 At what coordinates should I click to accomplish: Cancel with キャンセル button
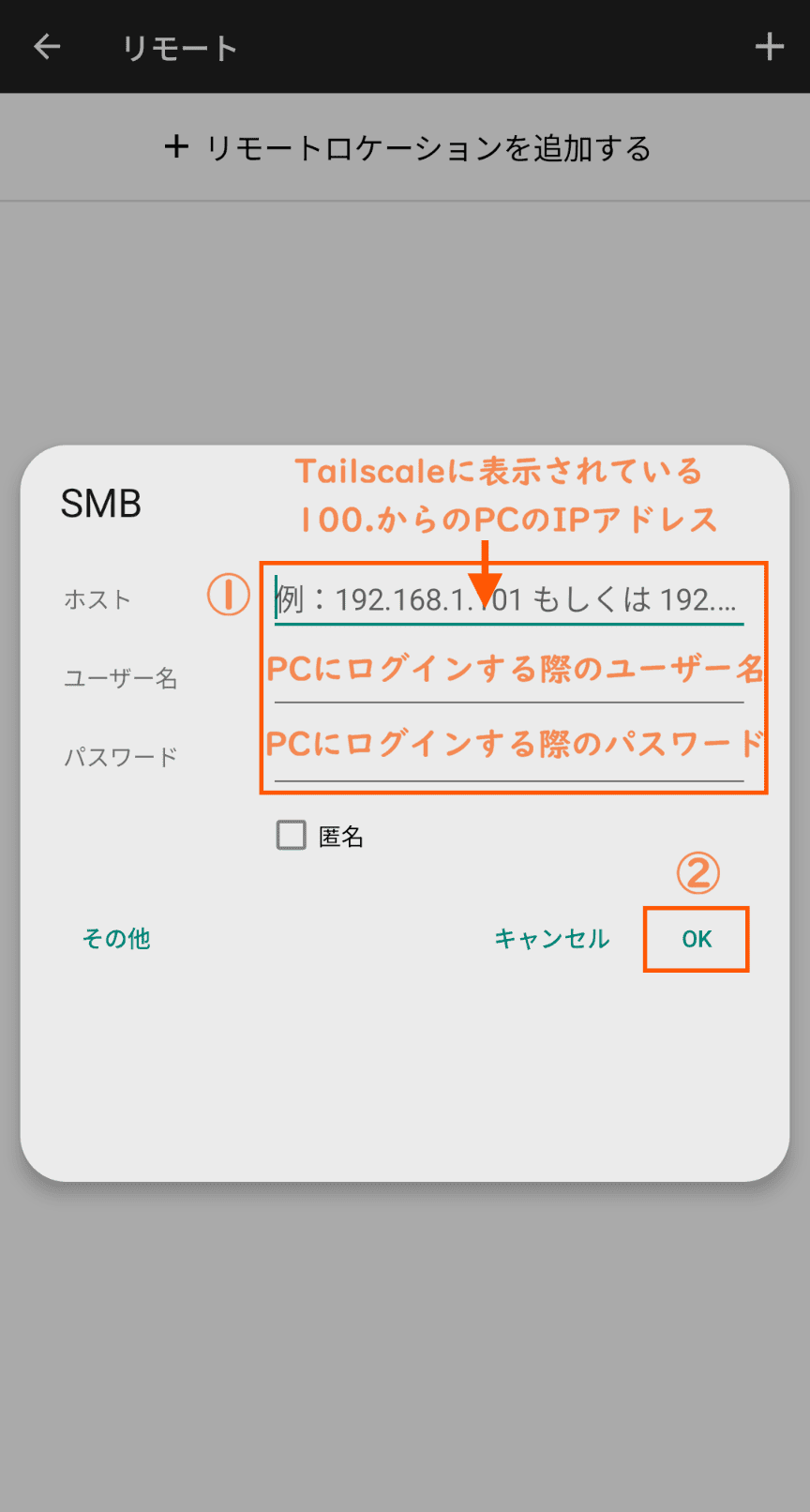point(551,939)
